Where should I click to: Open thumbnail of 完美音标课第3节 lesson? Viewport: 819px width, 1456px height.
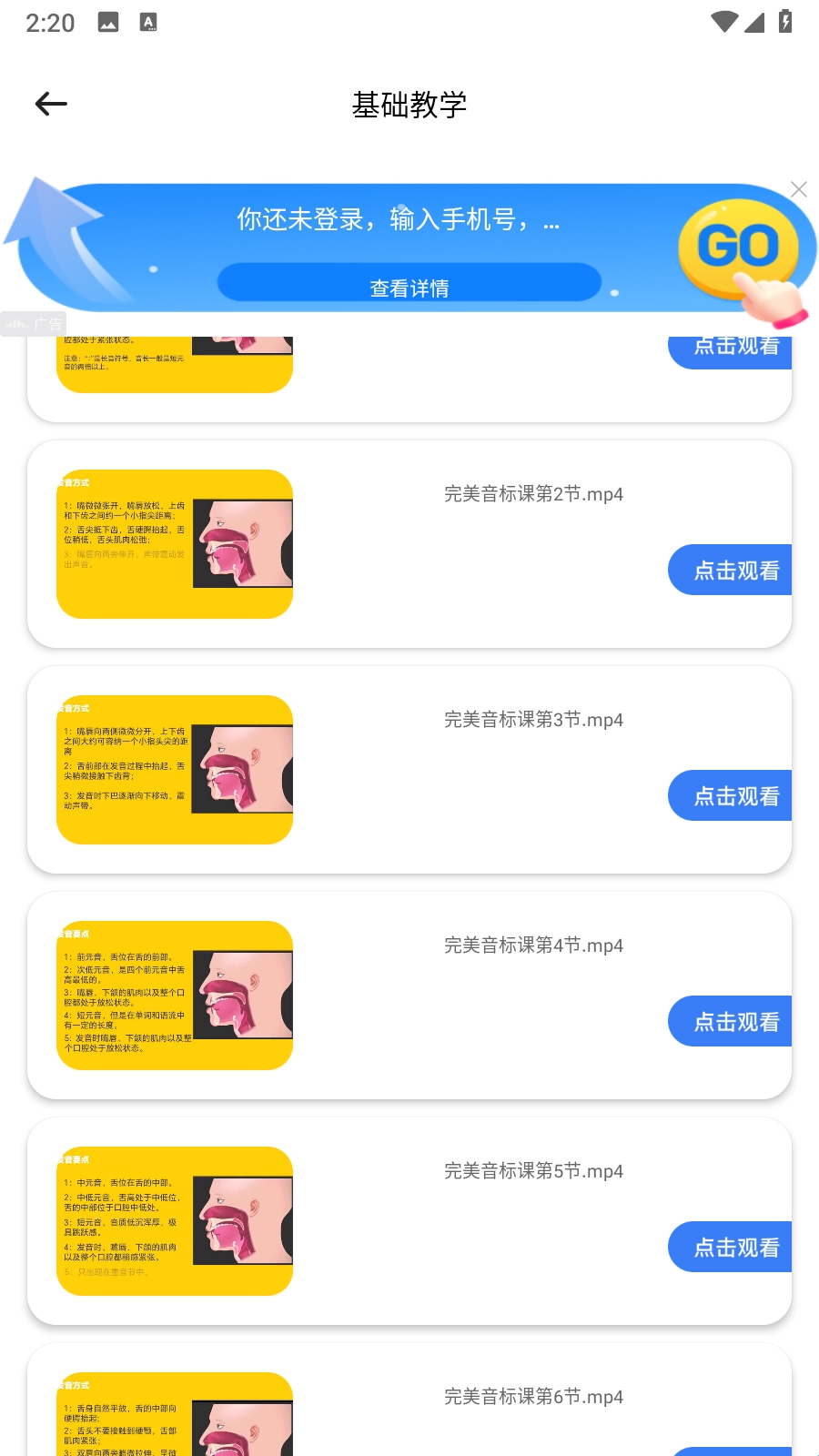point(175,770)
